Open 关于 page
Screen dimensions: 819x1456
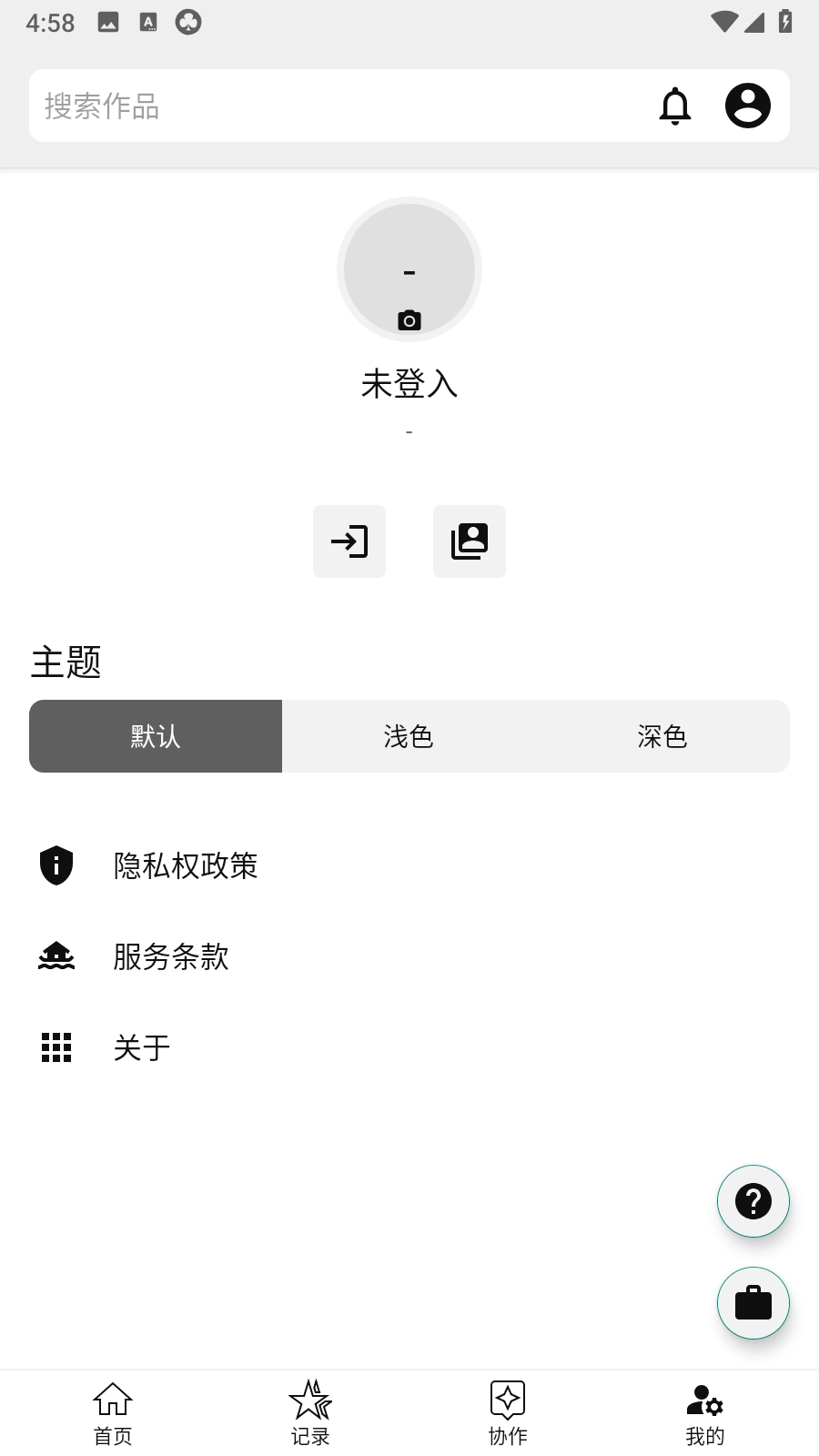tap(141, 1047)
